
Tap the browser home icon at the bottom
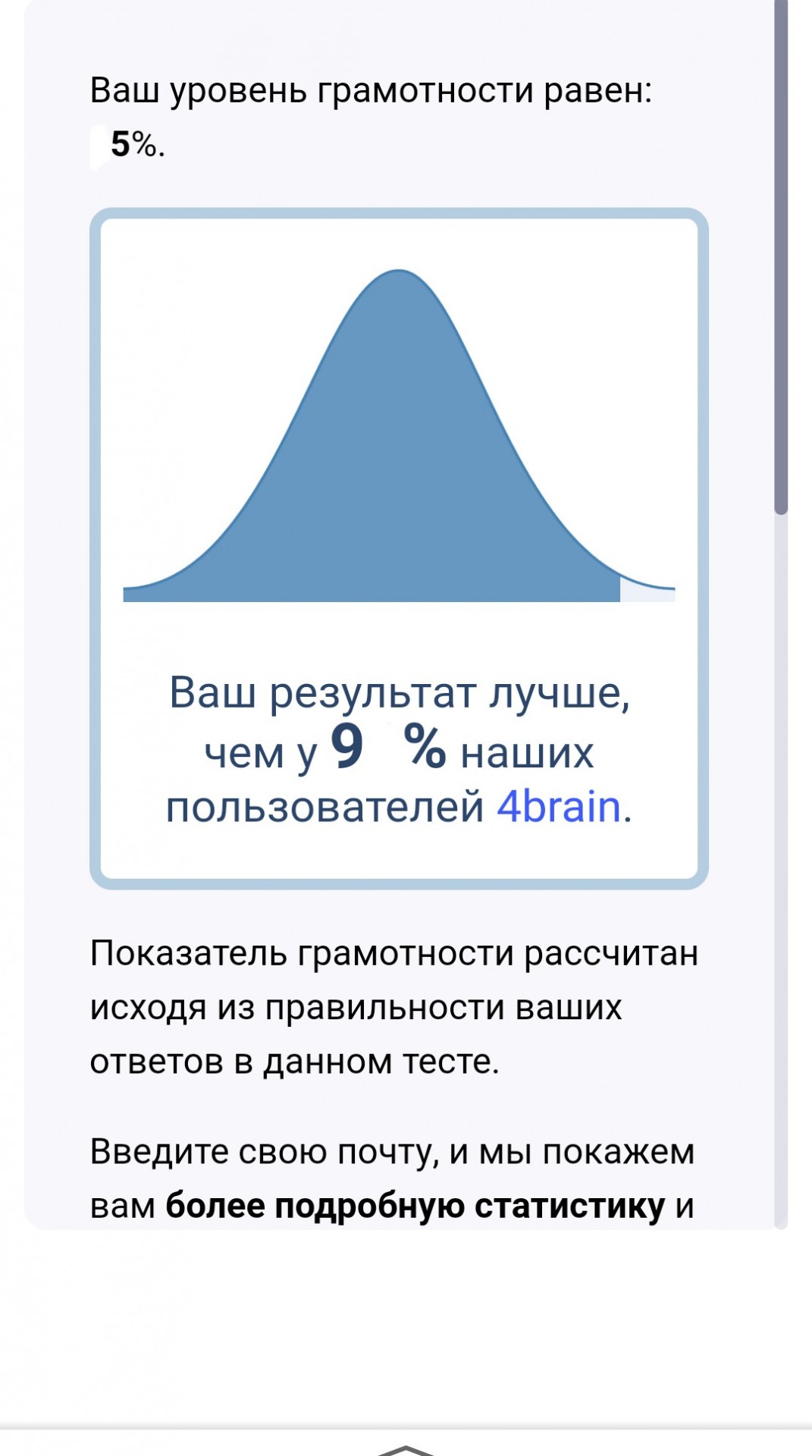pyautogui.click(x=406, y=1449)
